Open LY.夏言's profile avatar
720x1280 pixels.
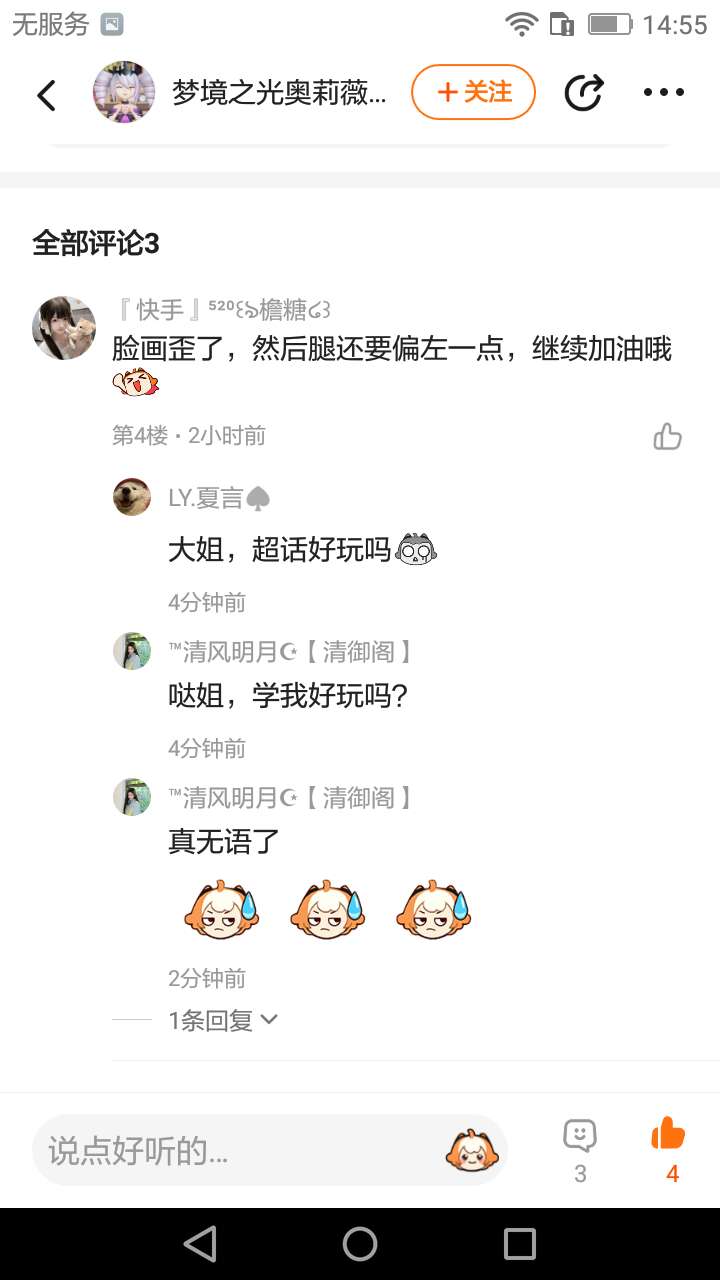[132, 497]
